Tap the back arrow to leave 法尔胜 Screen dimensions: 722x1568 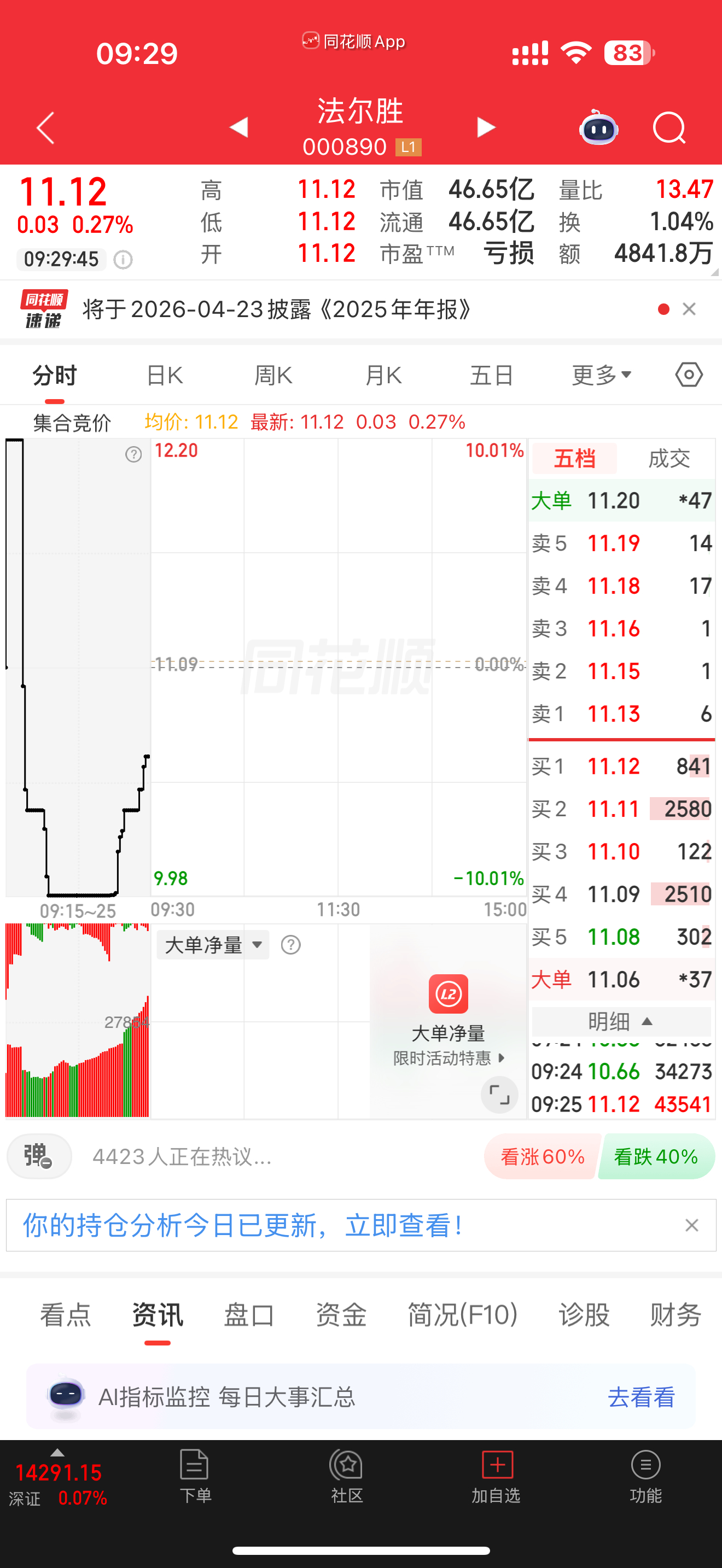coord(44,127)
